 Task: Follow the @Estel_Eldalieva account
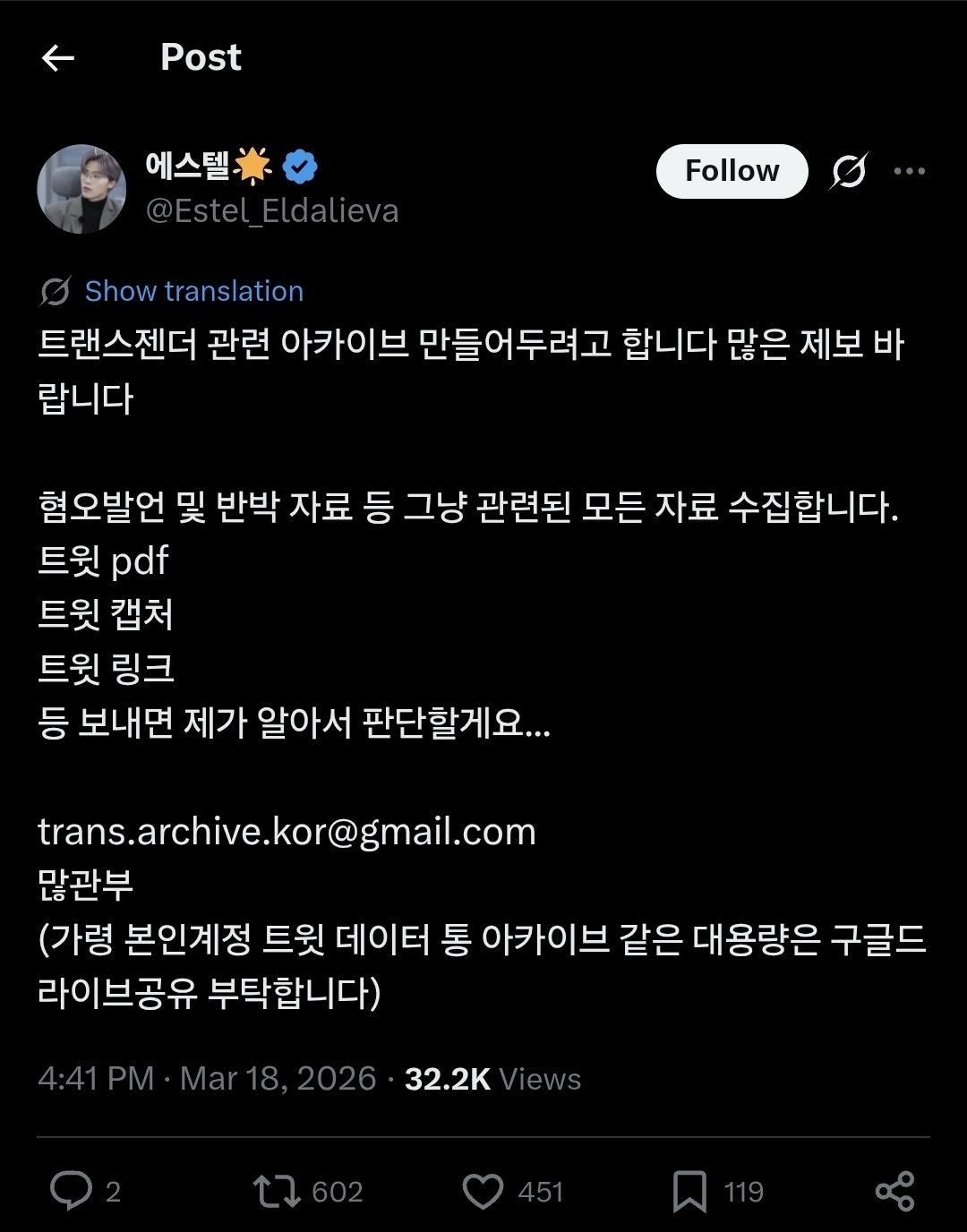[732, 171]
